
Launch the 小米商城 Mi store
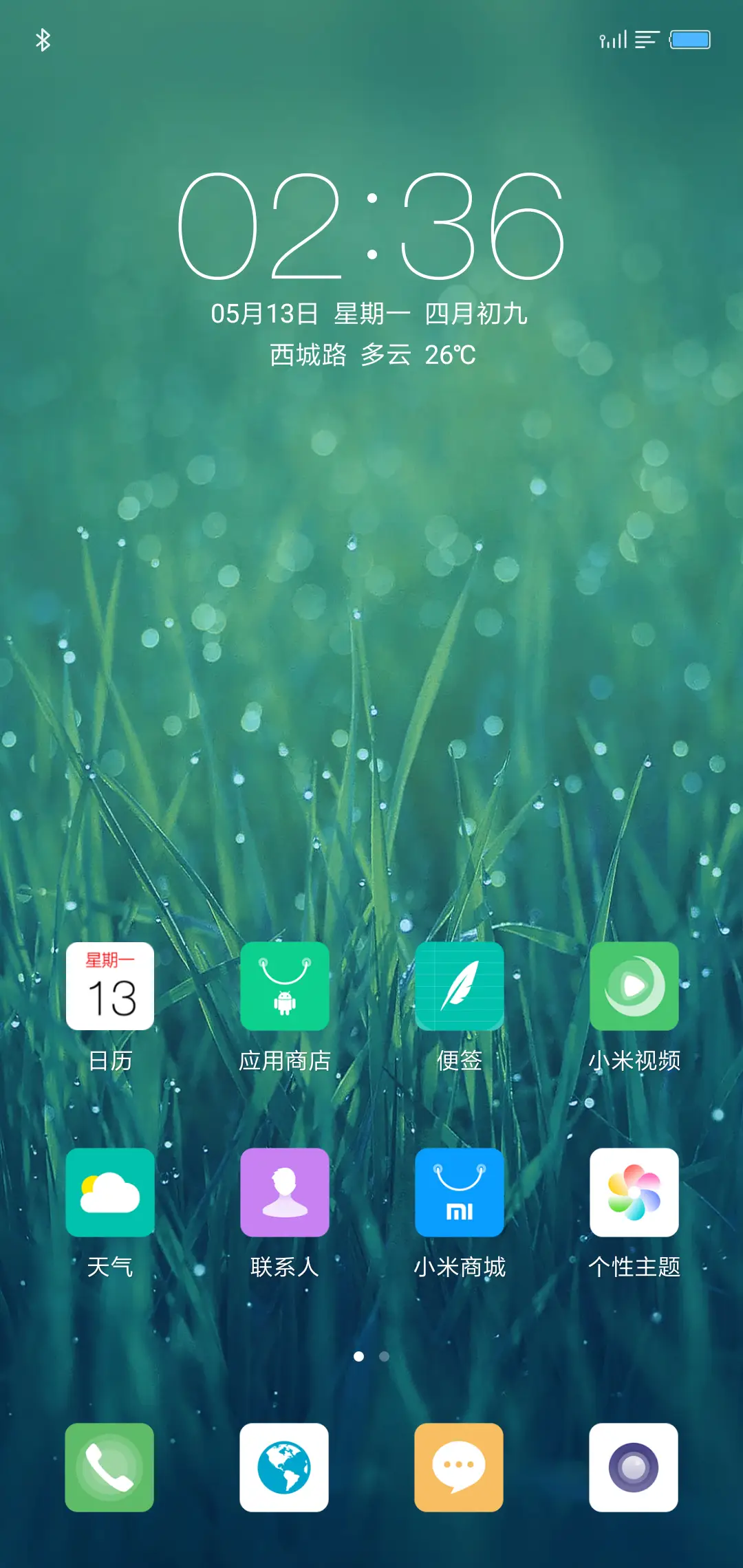460,1192
